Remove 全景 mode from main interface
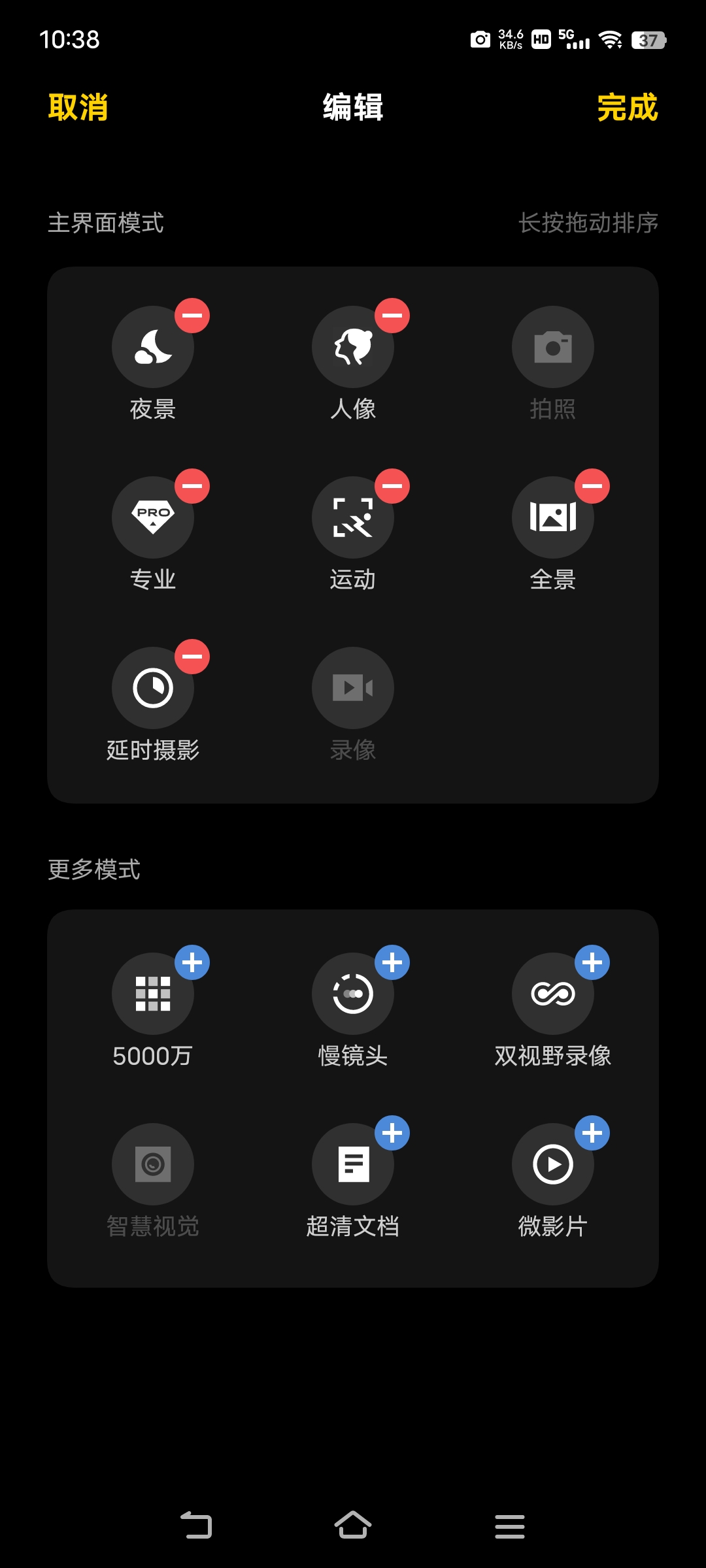Screen dimensions: 706x1568 click(592, 486)
